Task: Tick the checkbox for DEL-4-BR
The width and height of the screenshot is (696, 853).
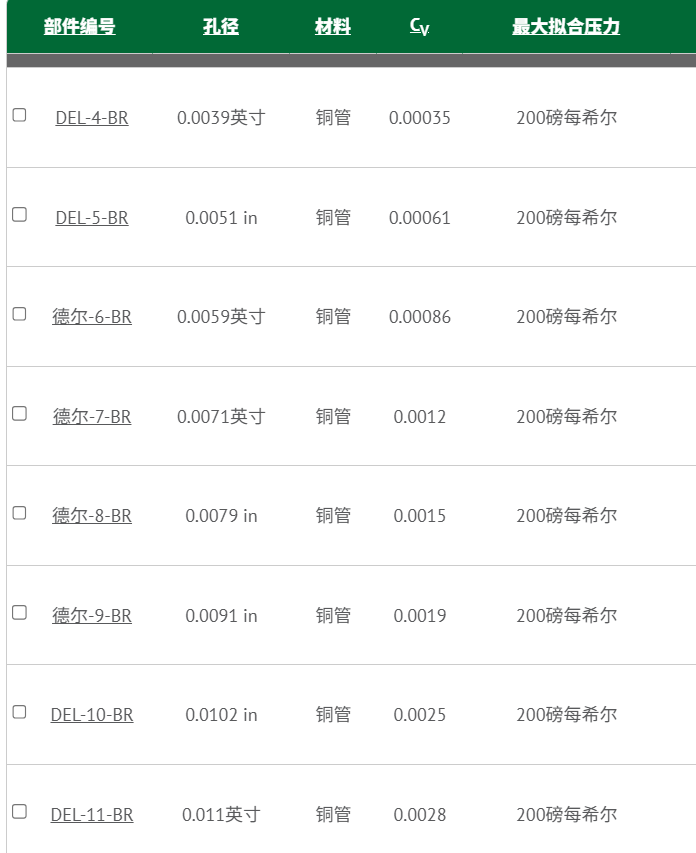Action: click(x=19, y=115)
